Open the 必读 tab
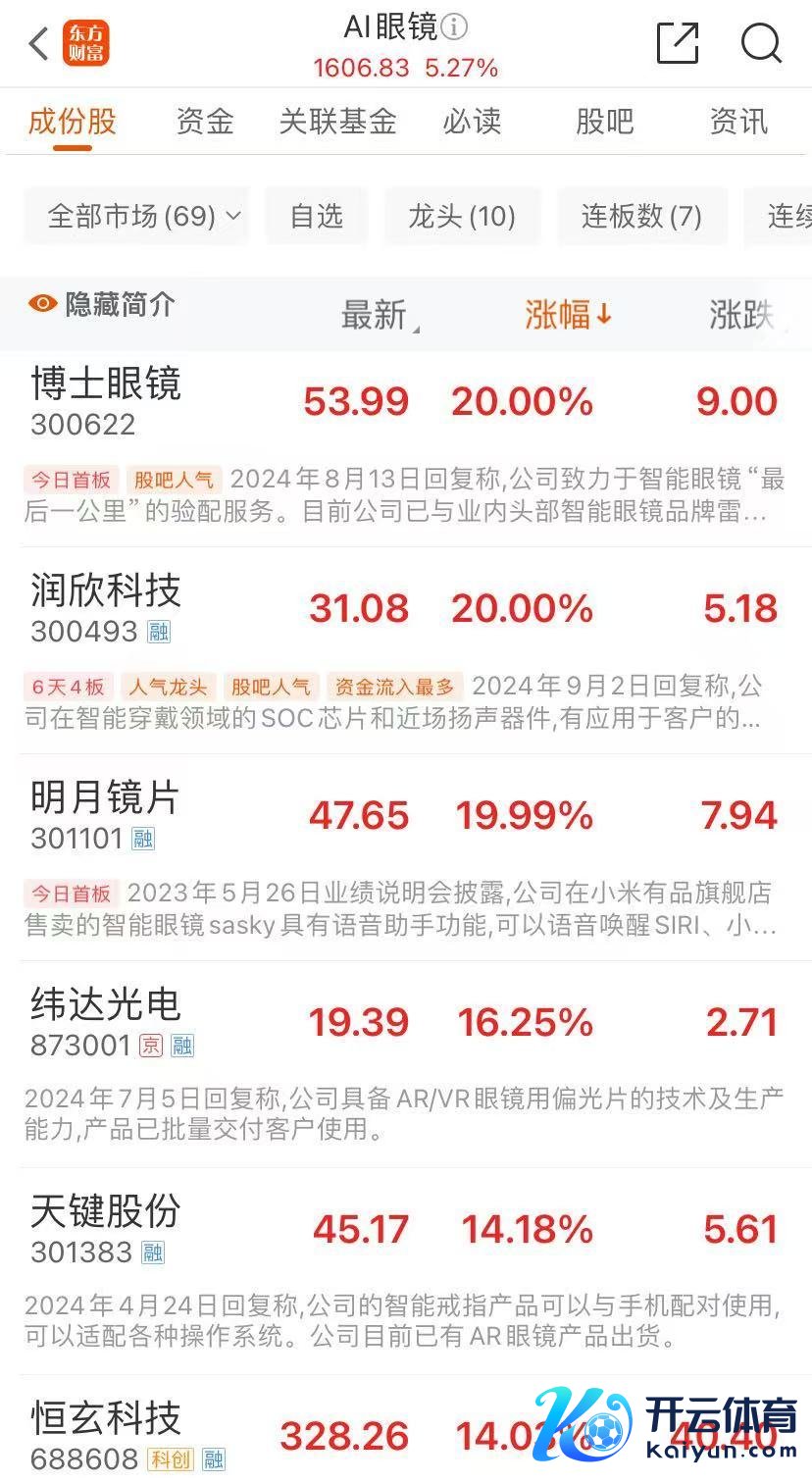 tap(472, 122)
